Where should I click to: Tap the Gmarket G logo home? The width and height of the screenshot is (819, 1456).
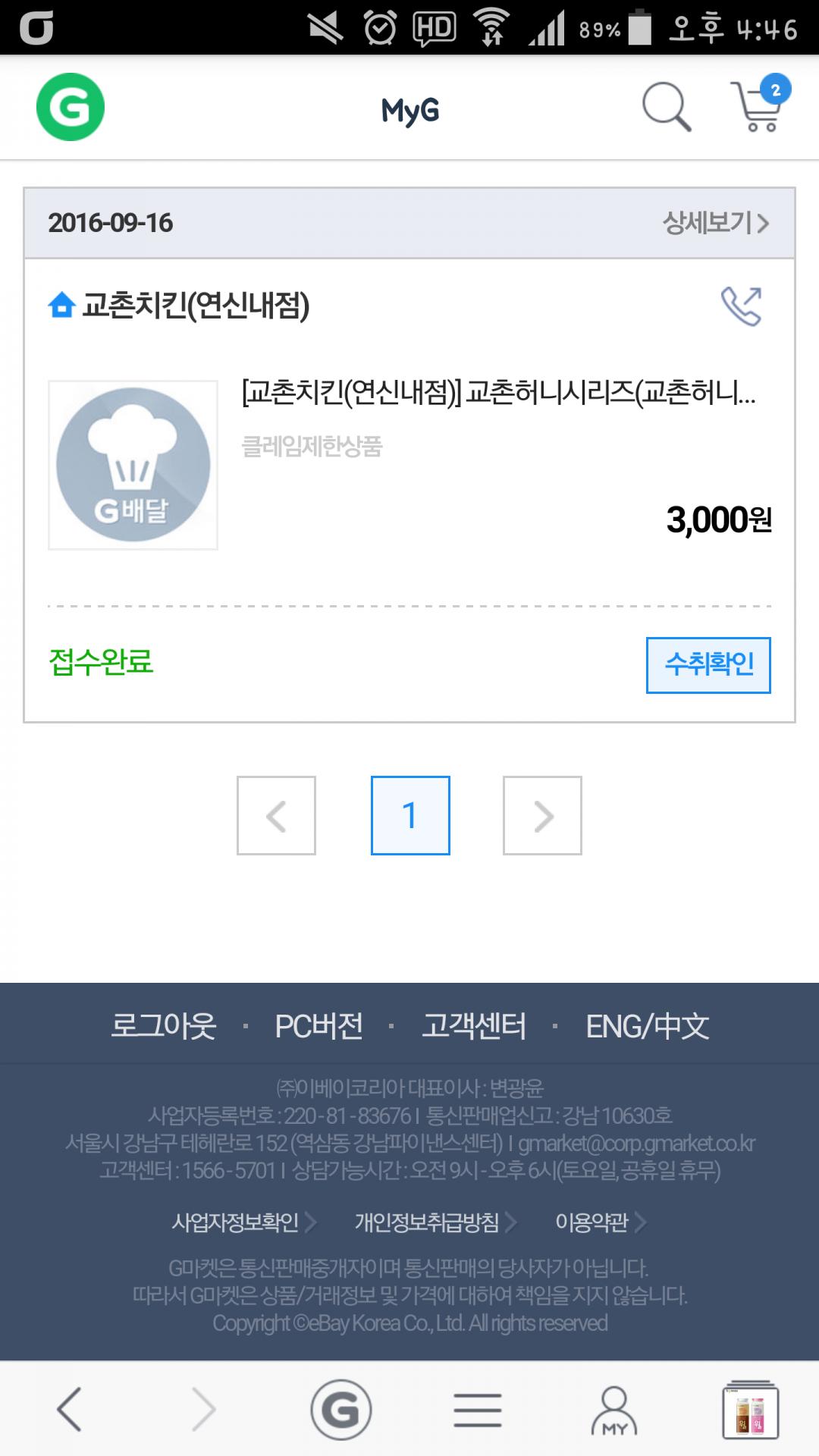[71, 107]
